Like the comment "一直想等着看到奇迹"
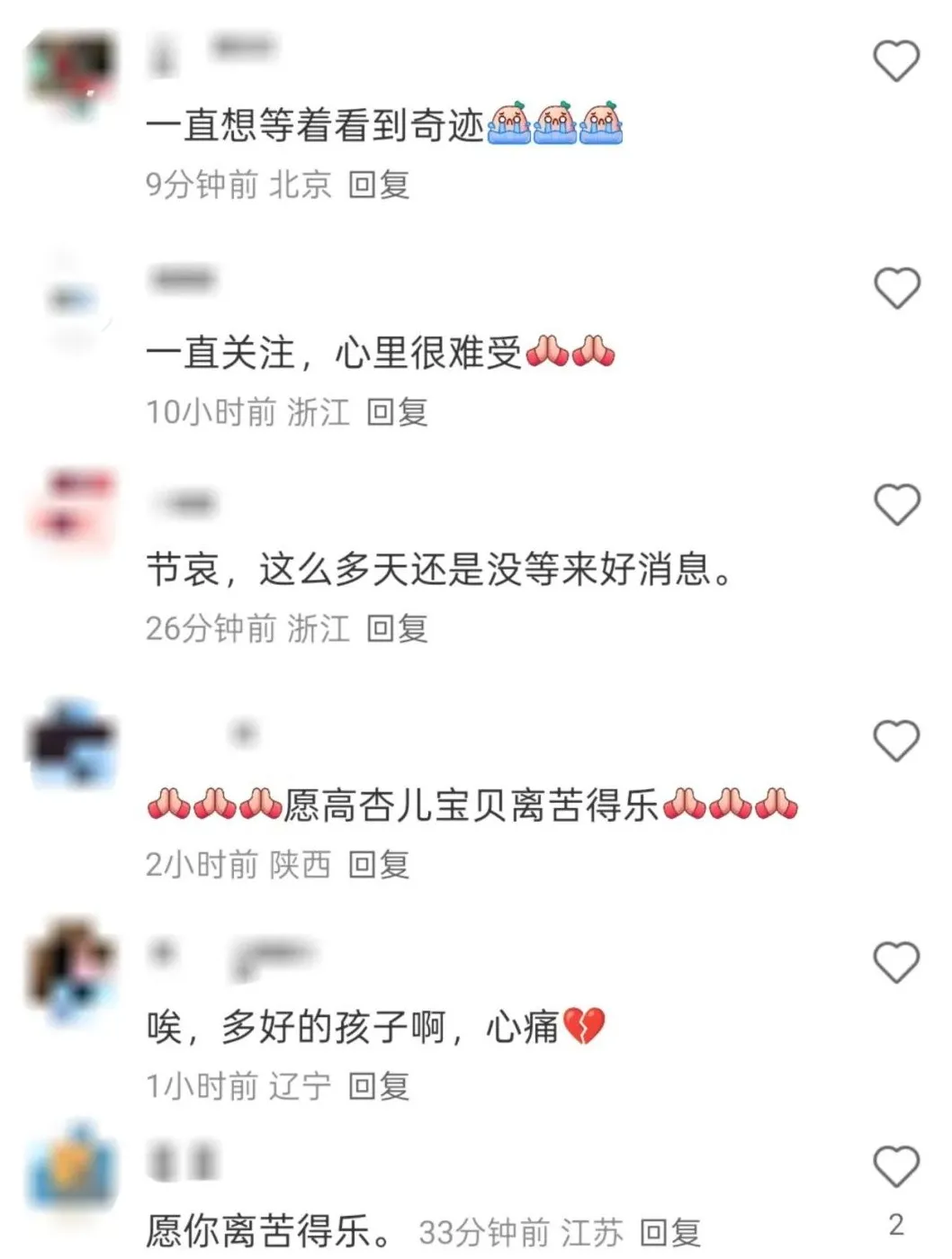 896,61
